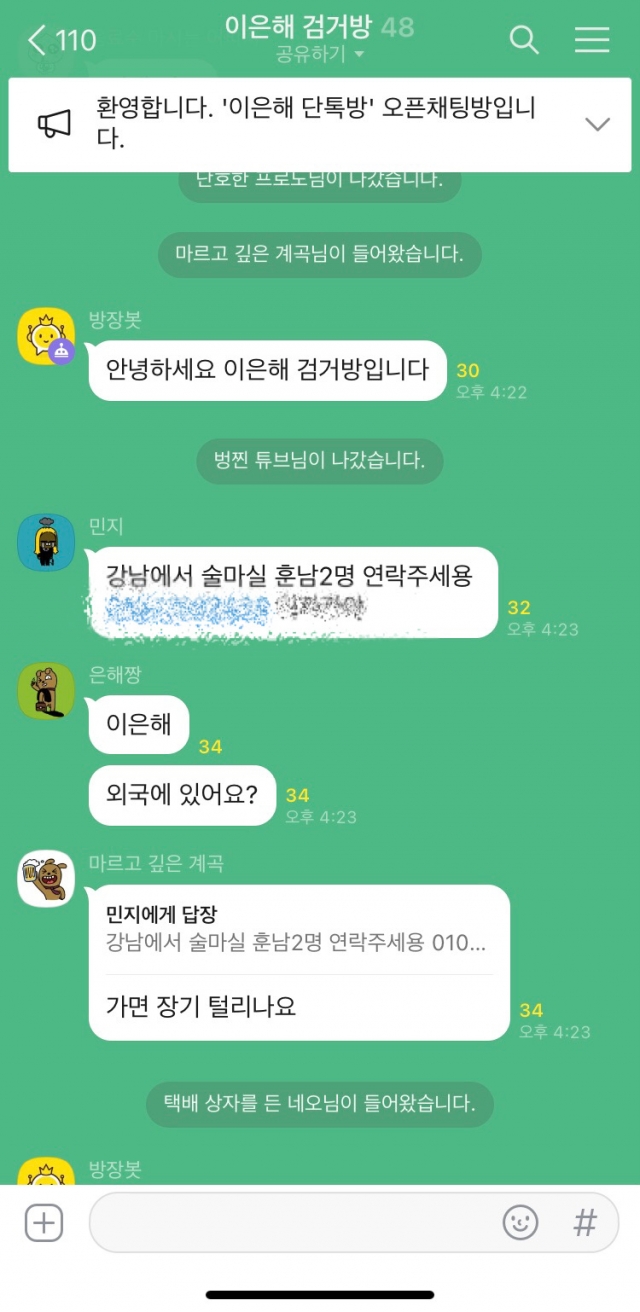The width and height of the screenshot is (640, 1312).
Task: View 마르고 깊은 계곡's profile avatar
Action: pyautogui.click(x=46, y=879)
